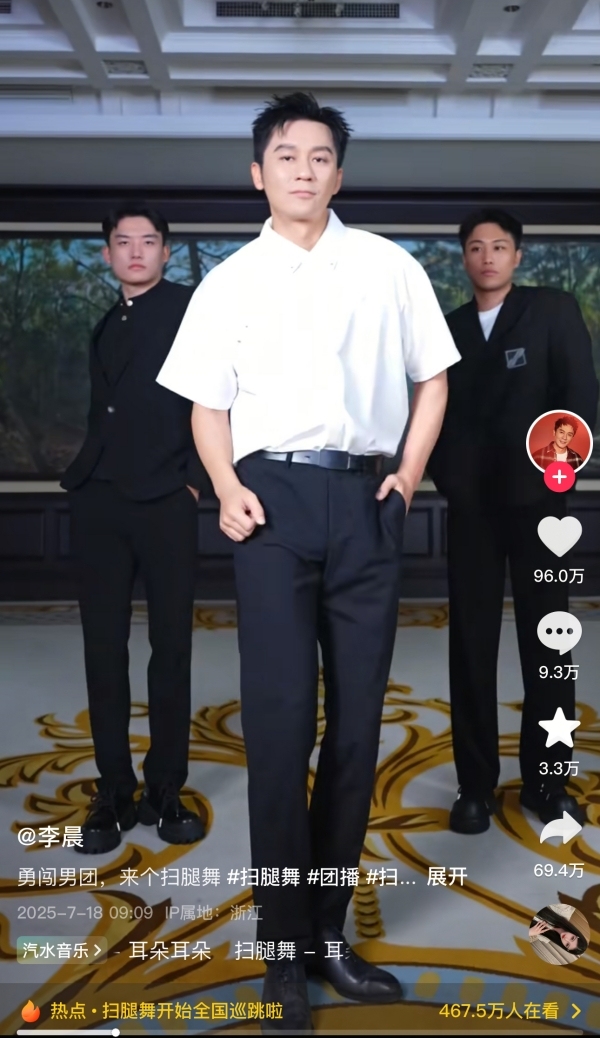Screen dimensions: 600x1038
Task: Open hashtag #团播
Action: (333, 877)
